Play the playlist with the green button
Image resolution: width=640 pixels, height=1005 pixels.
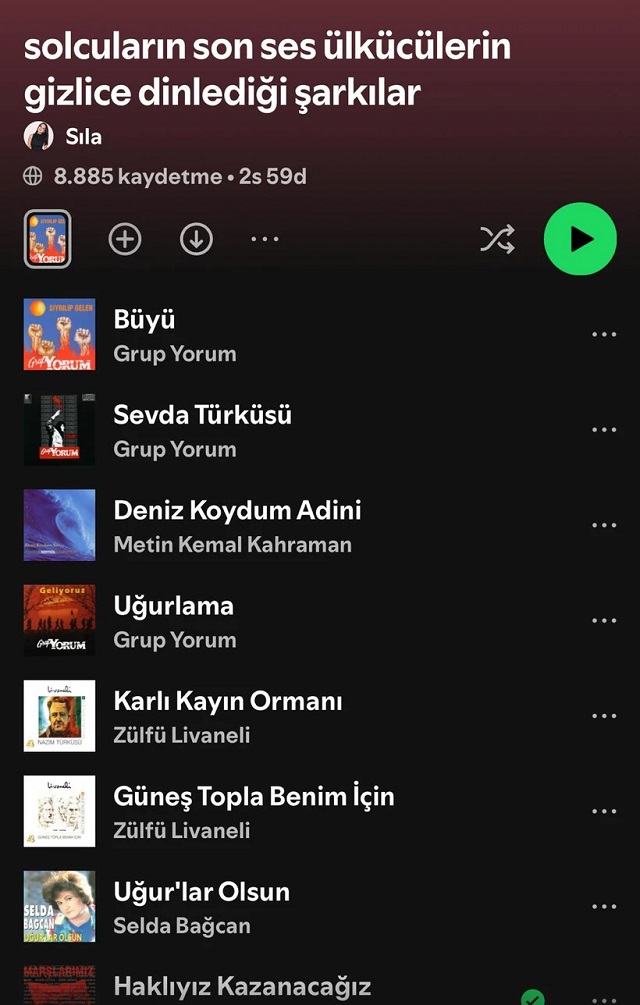click(x=580, y=239)
